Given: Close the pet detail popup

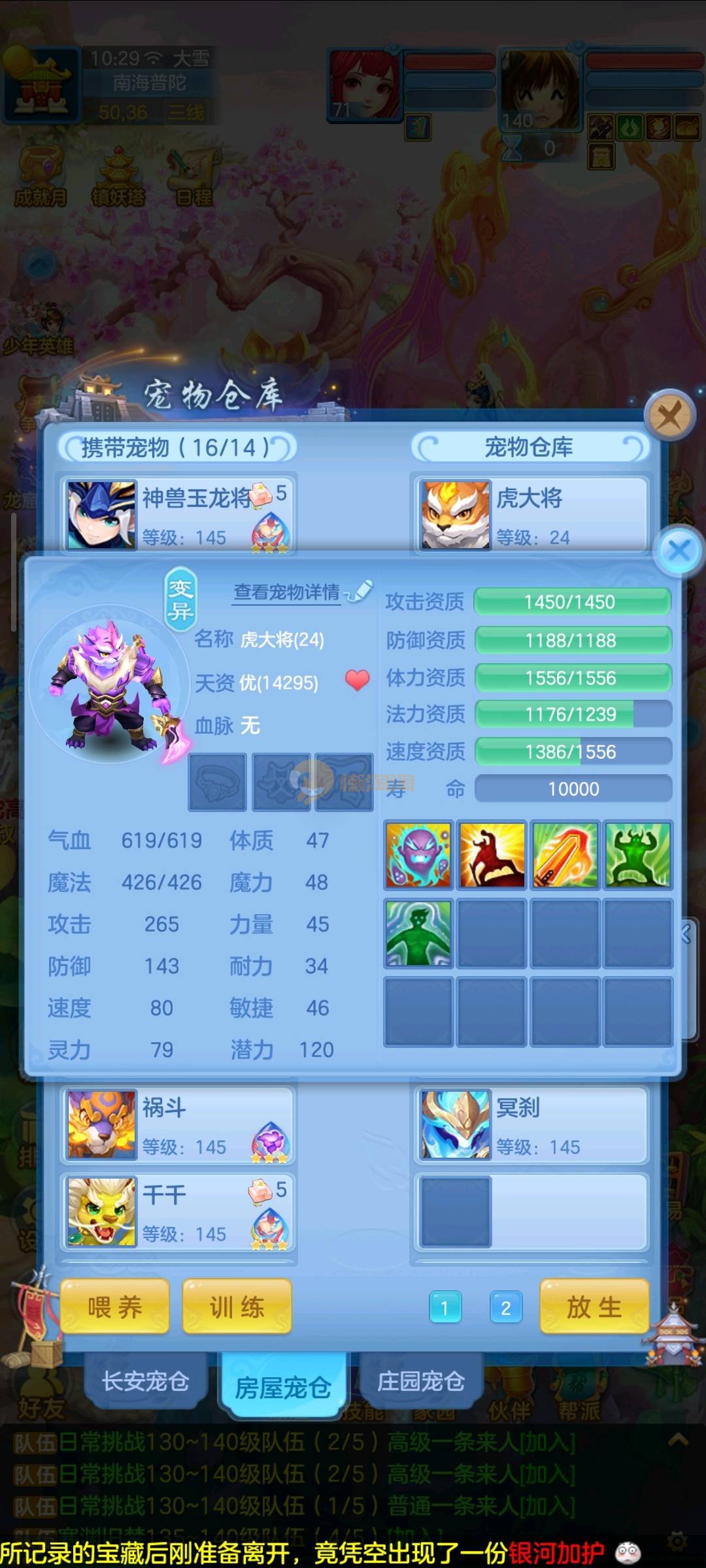Looking at the screenshot, I should click(x=679, y=551).
